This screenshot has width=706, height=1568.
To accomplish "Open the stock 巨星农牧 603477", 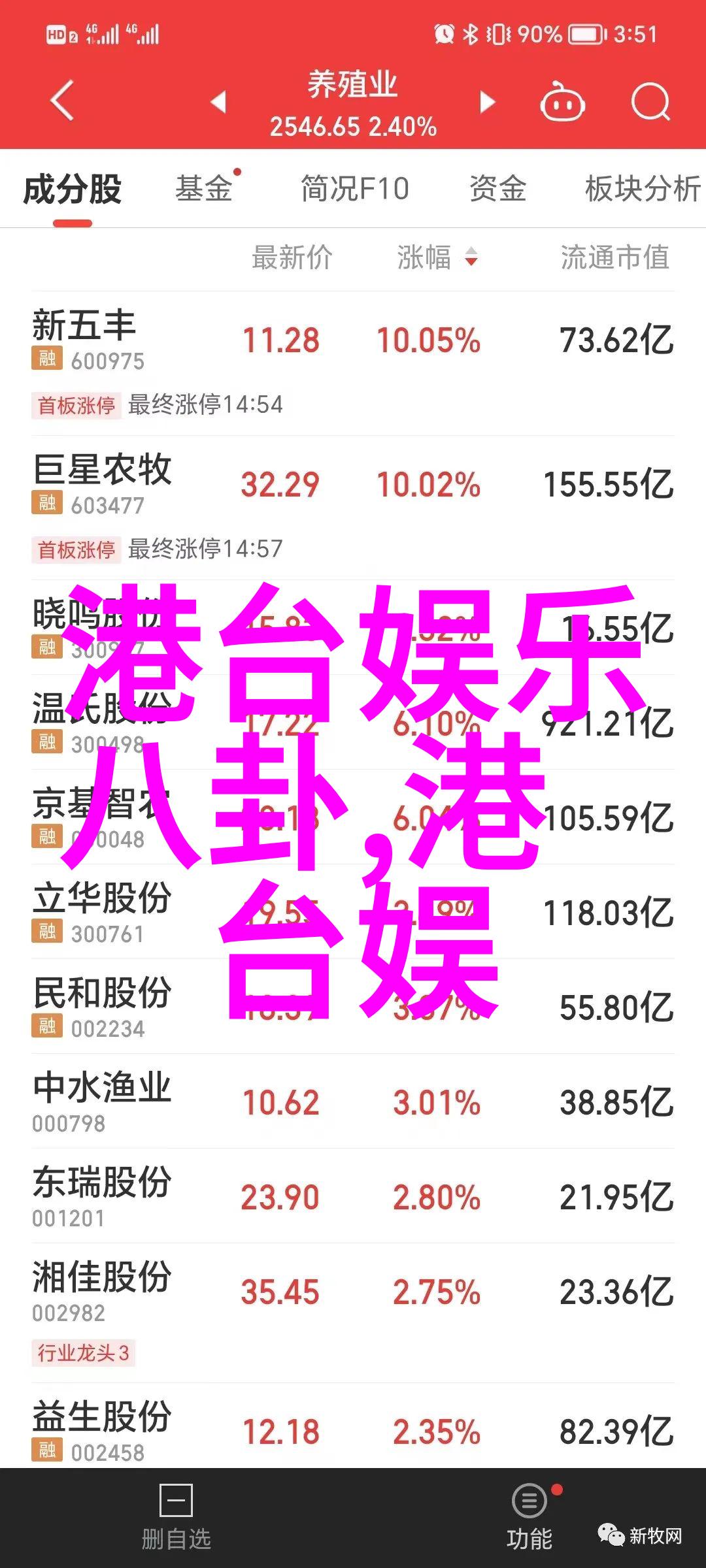I will (x=101, y=484).
